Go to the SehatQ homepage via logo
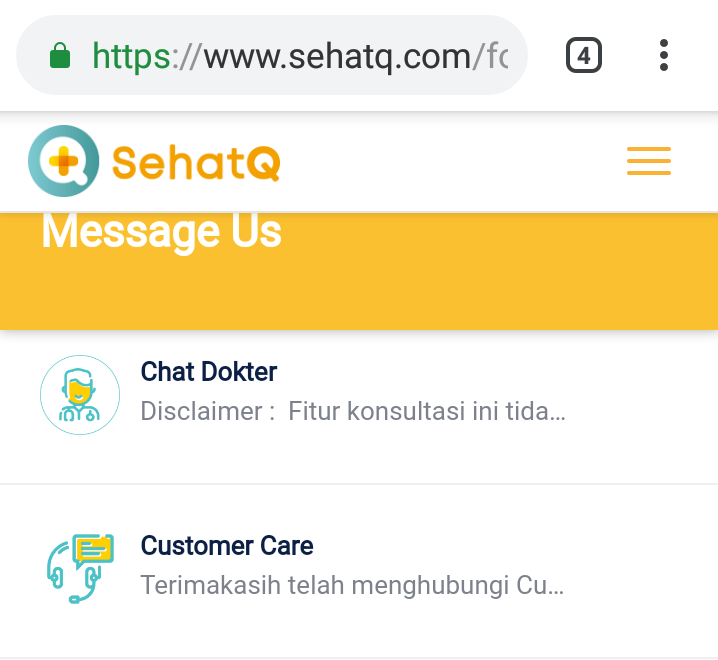Viewport: 718px width, 660px height. tap(155, 161)
